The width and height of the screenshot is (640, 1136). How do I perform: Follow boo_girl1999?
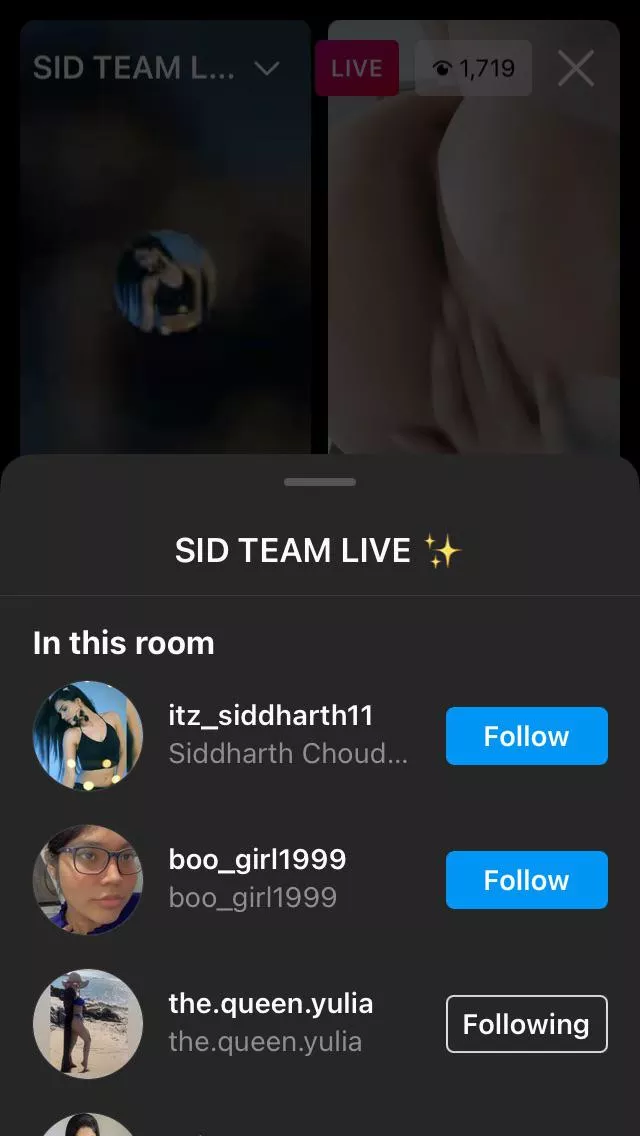526,880
